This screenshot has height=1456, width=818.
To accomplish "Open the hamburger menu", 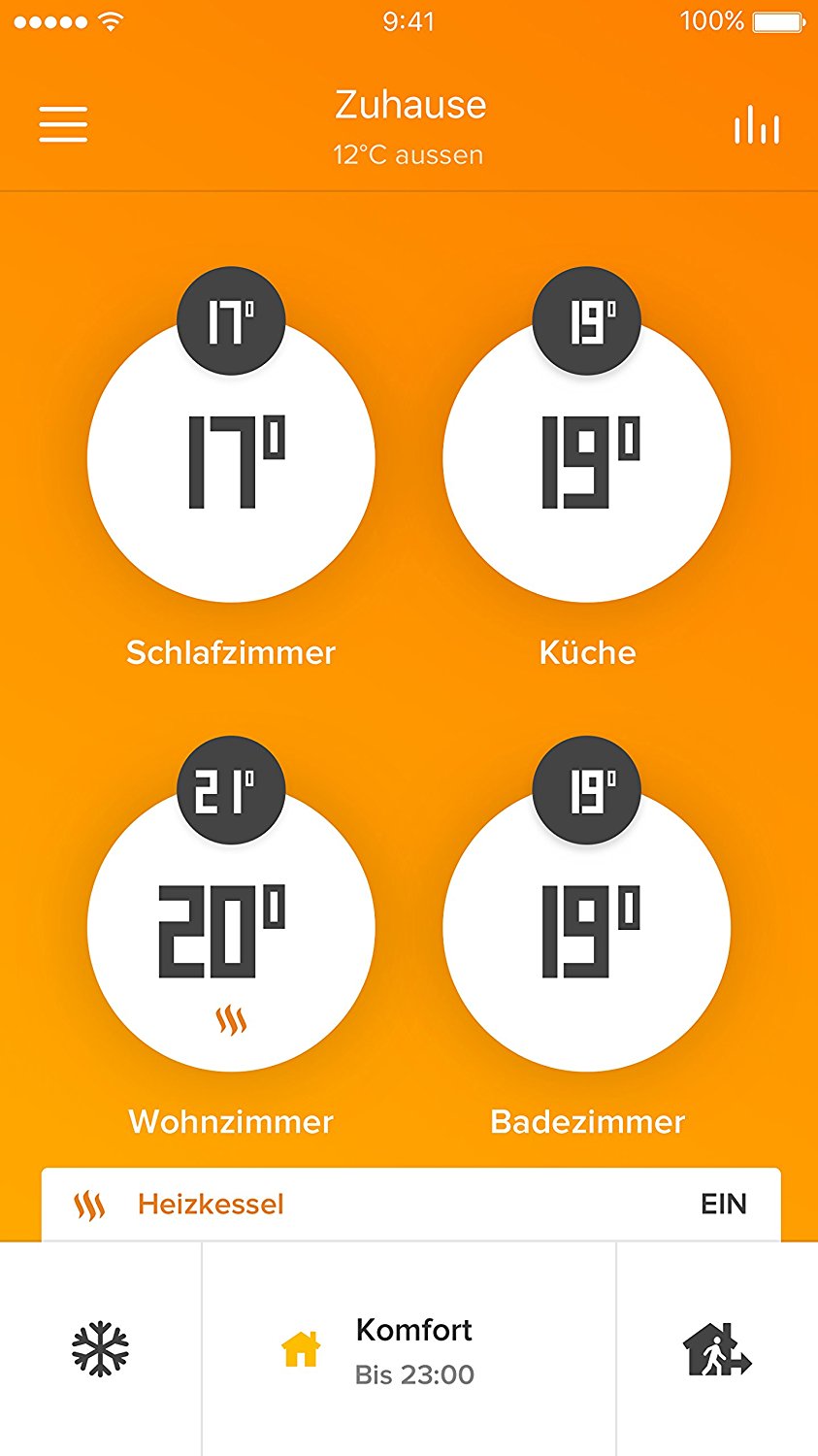I will [x=63, y=124].
